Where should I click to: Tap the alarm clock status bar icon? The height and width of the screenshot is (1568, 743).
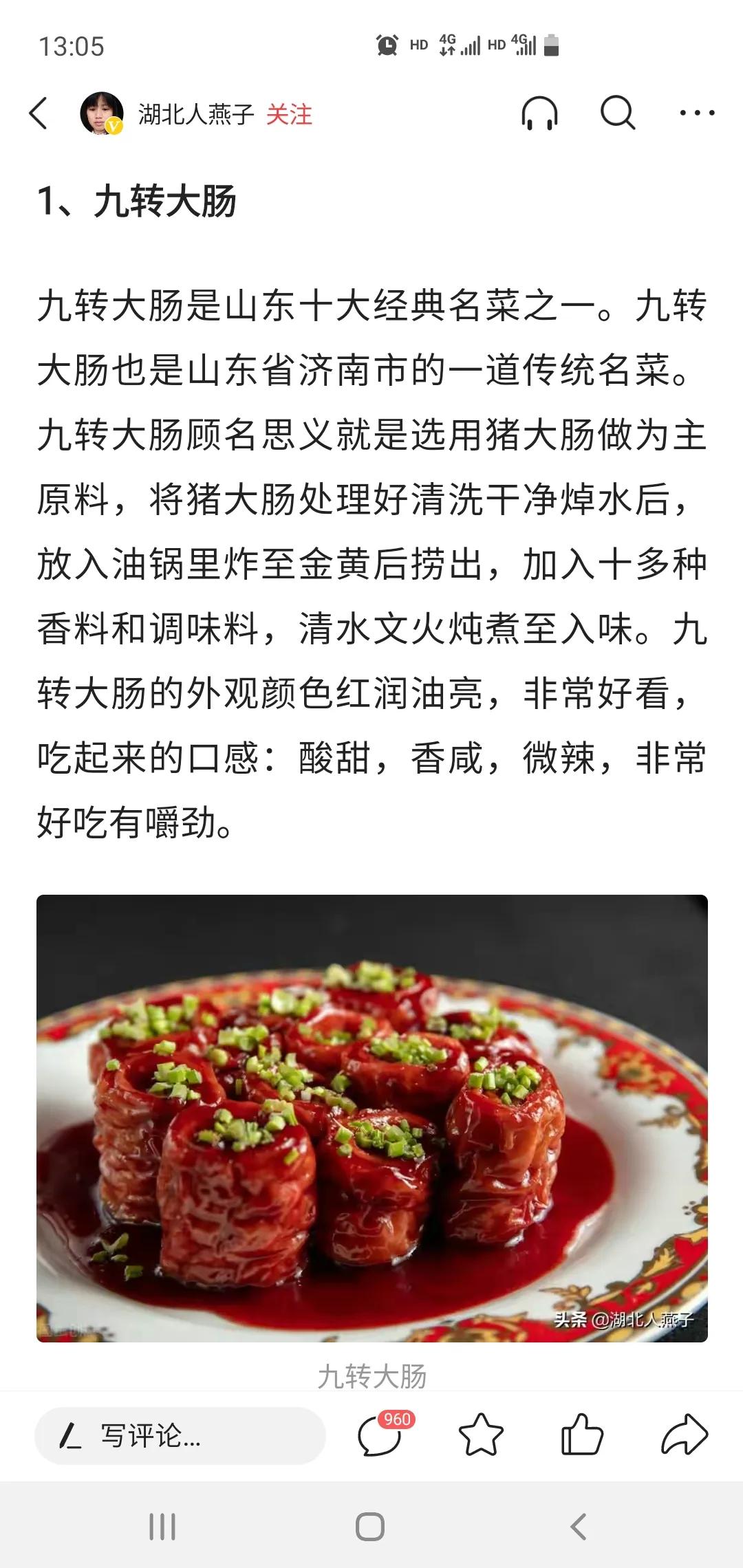[387, 44]
